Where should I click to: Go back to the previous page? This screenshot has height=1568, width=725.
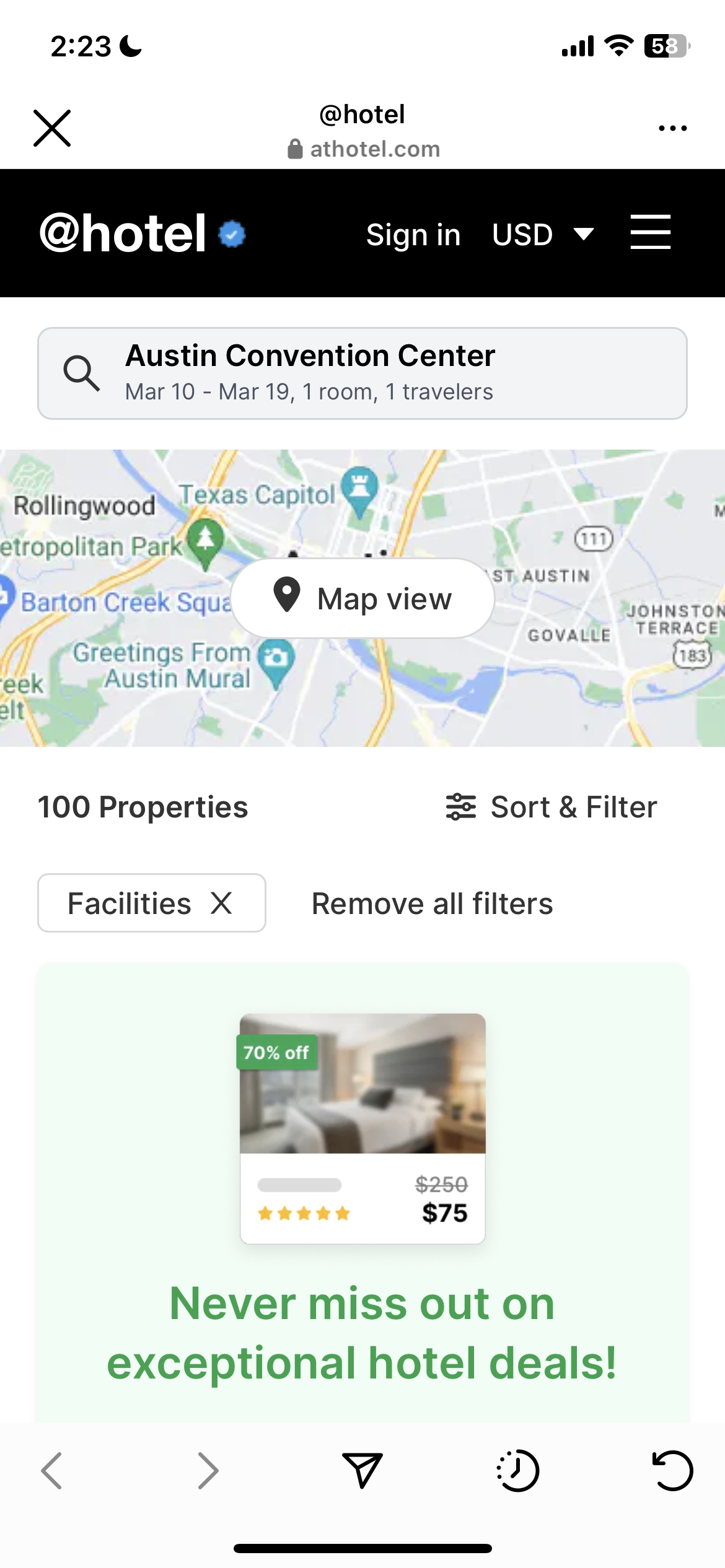click(x=51, y=1470)
